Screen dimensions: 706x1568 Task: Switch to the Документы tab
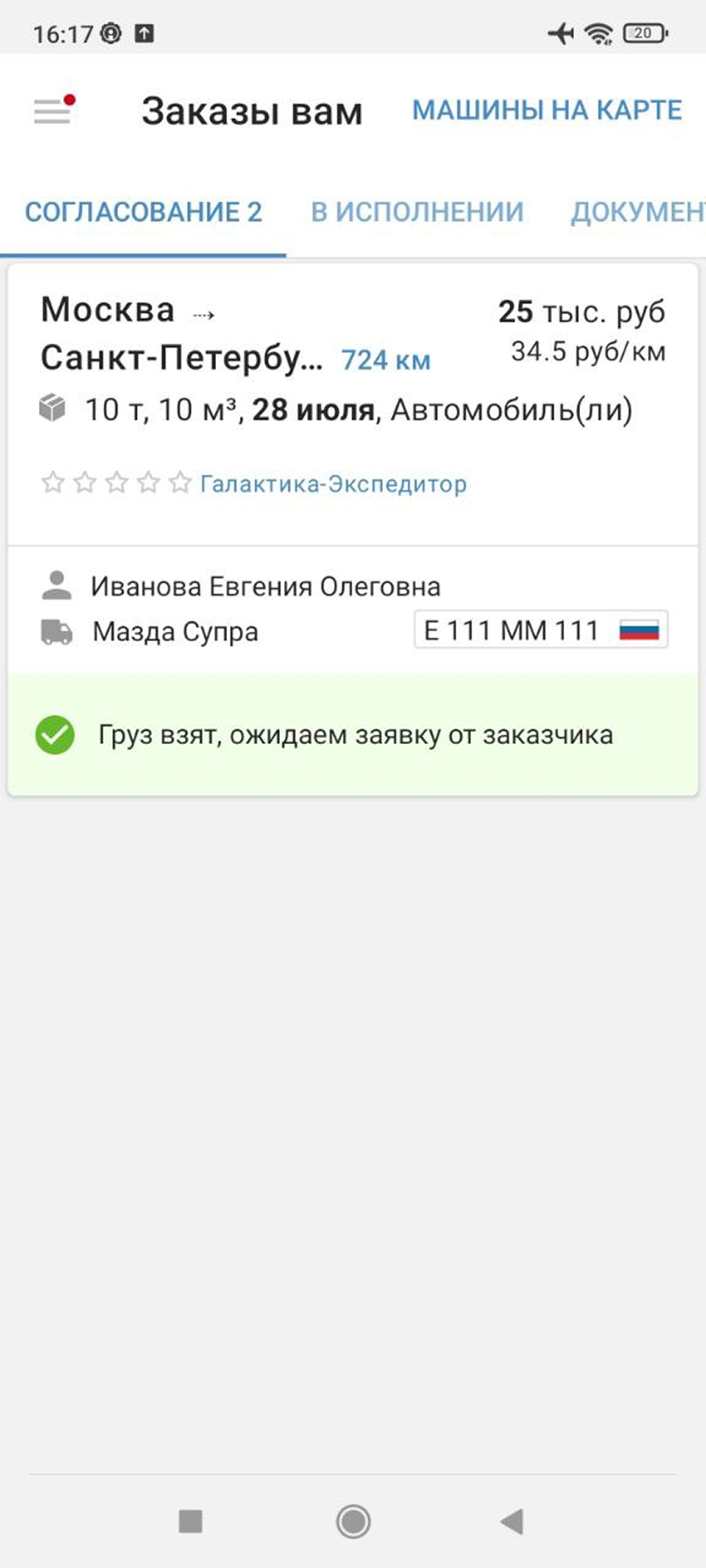(637, 213)
